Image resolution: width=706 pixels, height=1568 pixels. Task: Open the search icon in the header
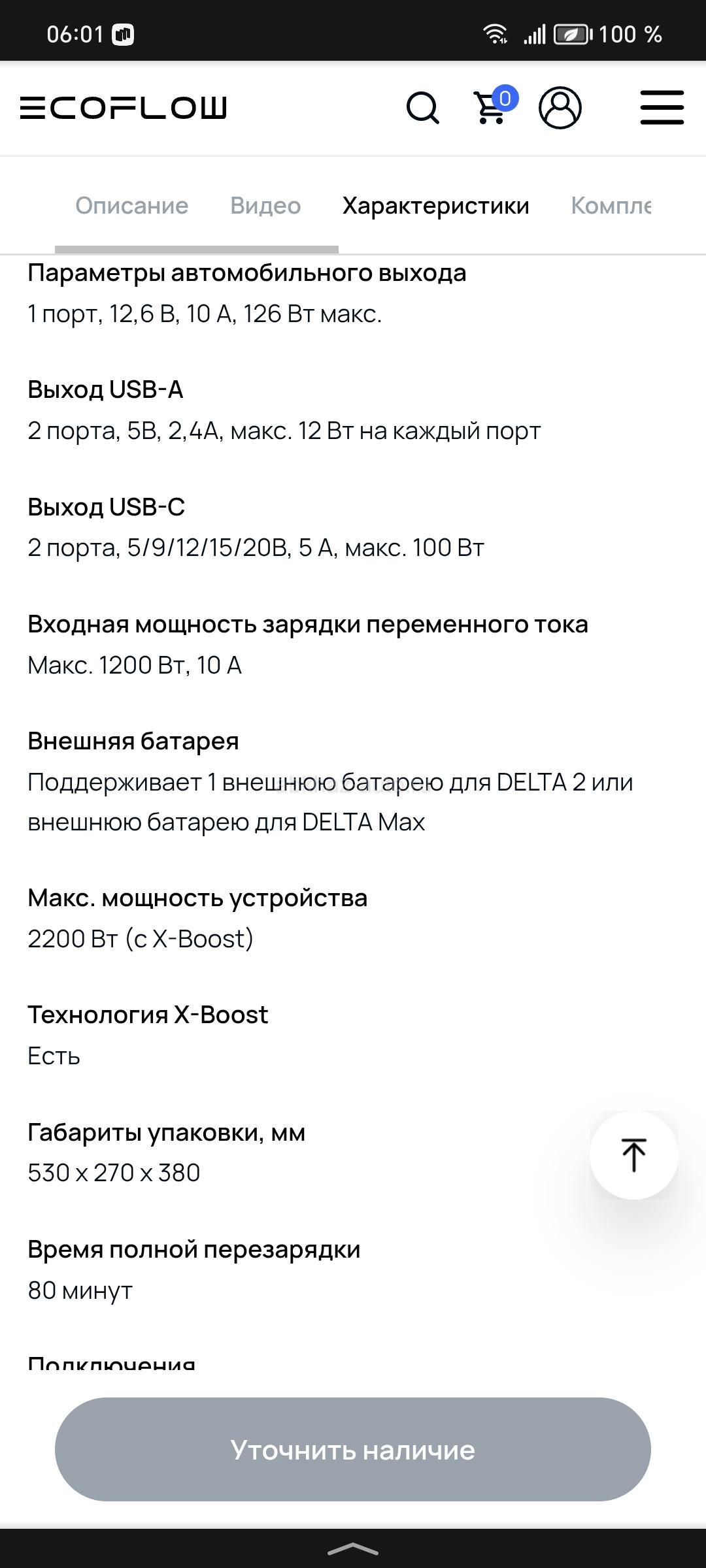pyautogui.click(x=423, y=108)
